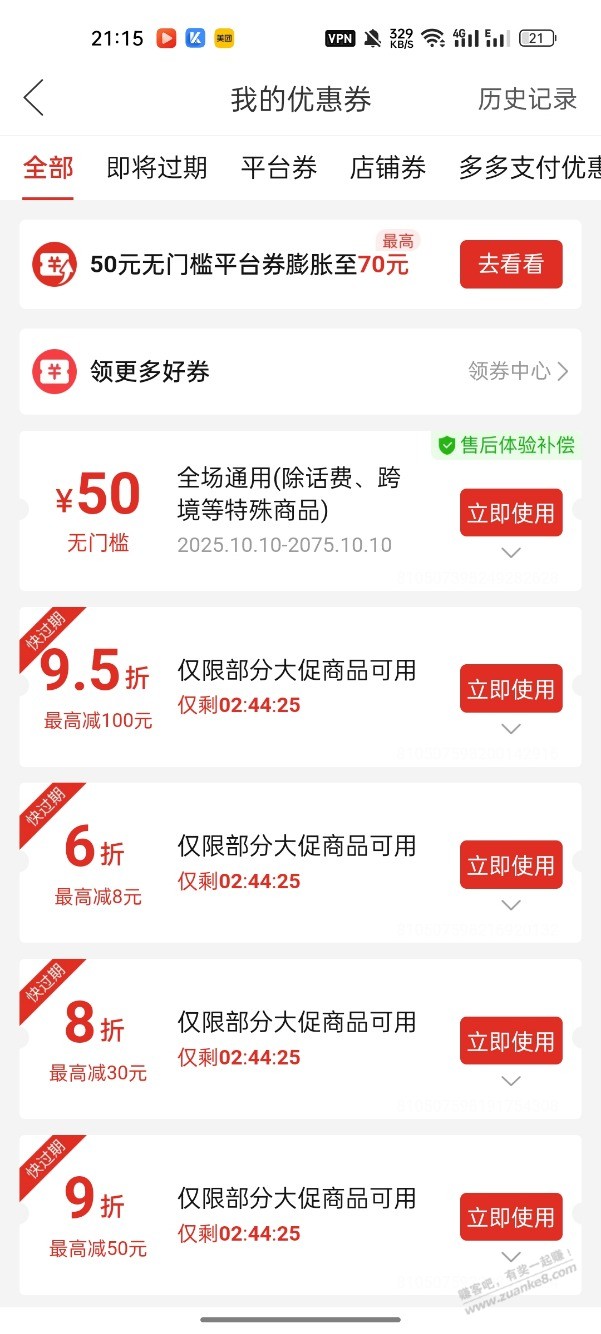Select the 店铺券 tab
The width and height of the screenshot is (601, 1334).
click(x=388, y=168)
